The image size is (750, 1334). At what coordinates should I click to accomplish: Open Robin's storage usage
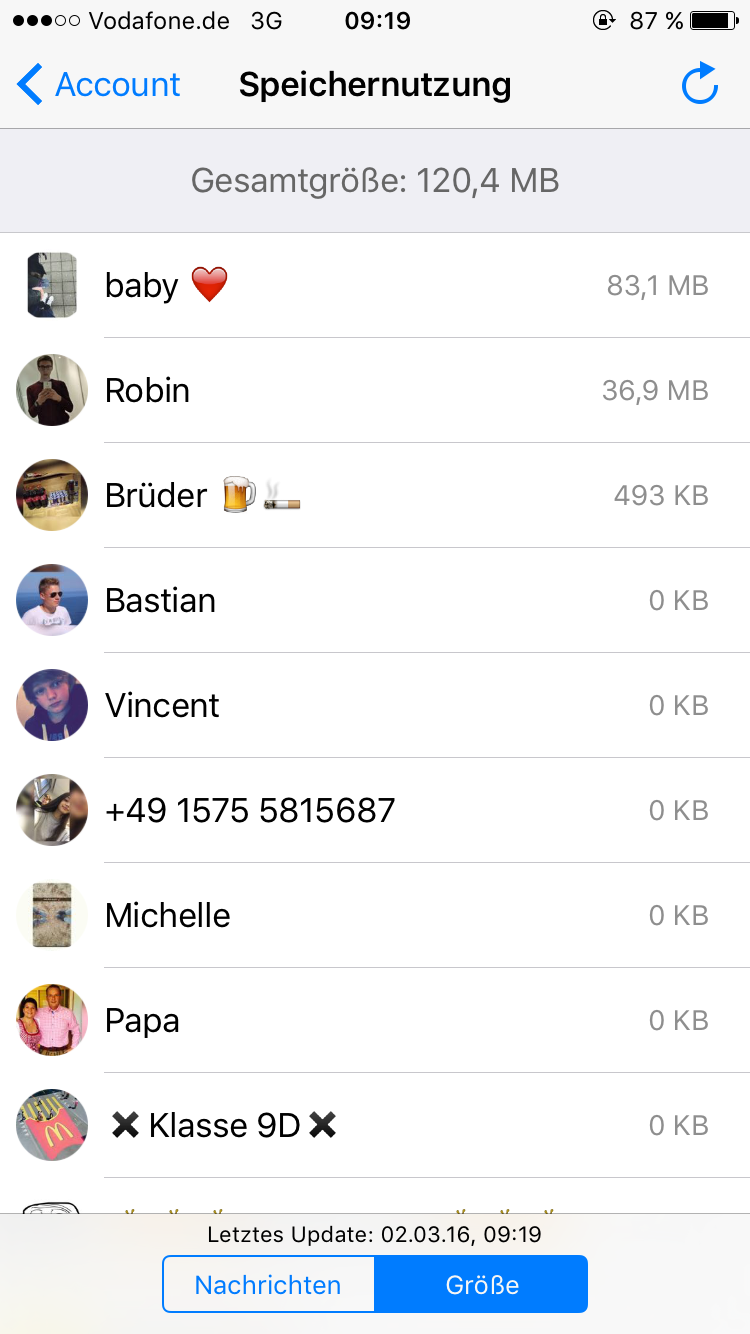click(x=375, y=390)
